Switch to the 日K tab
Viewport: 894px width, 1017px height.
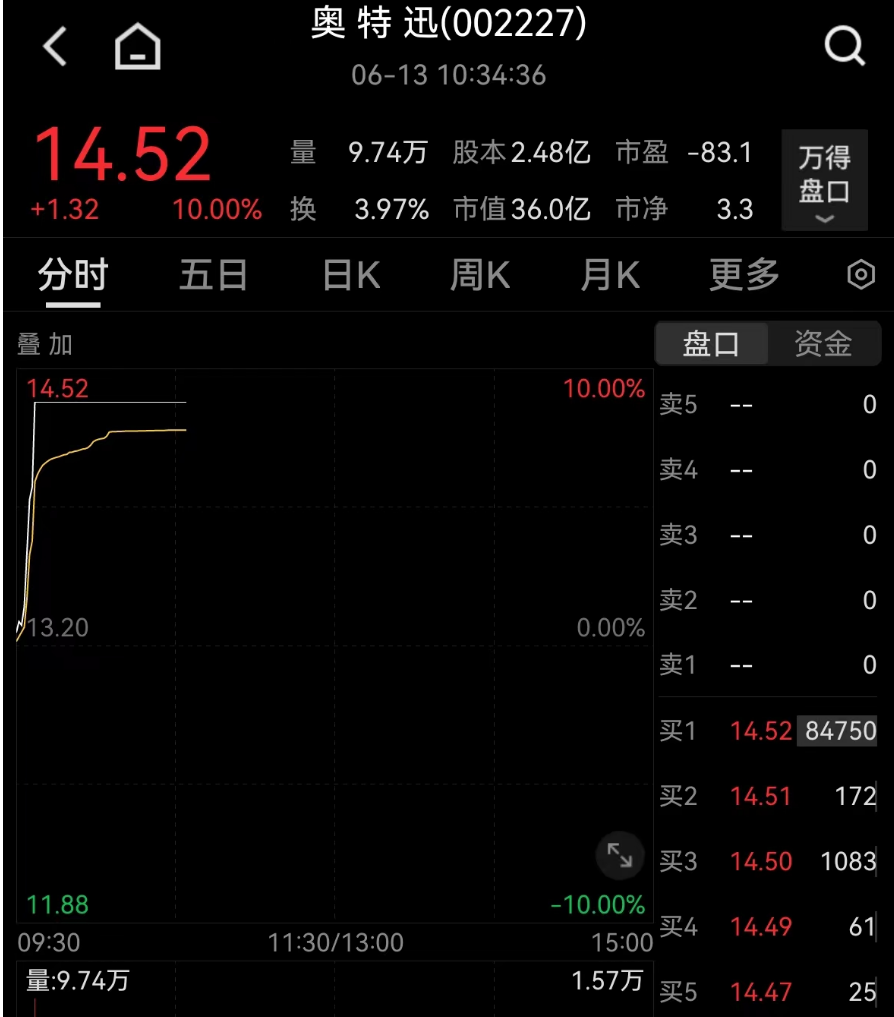click(x=351, y=275)
